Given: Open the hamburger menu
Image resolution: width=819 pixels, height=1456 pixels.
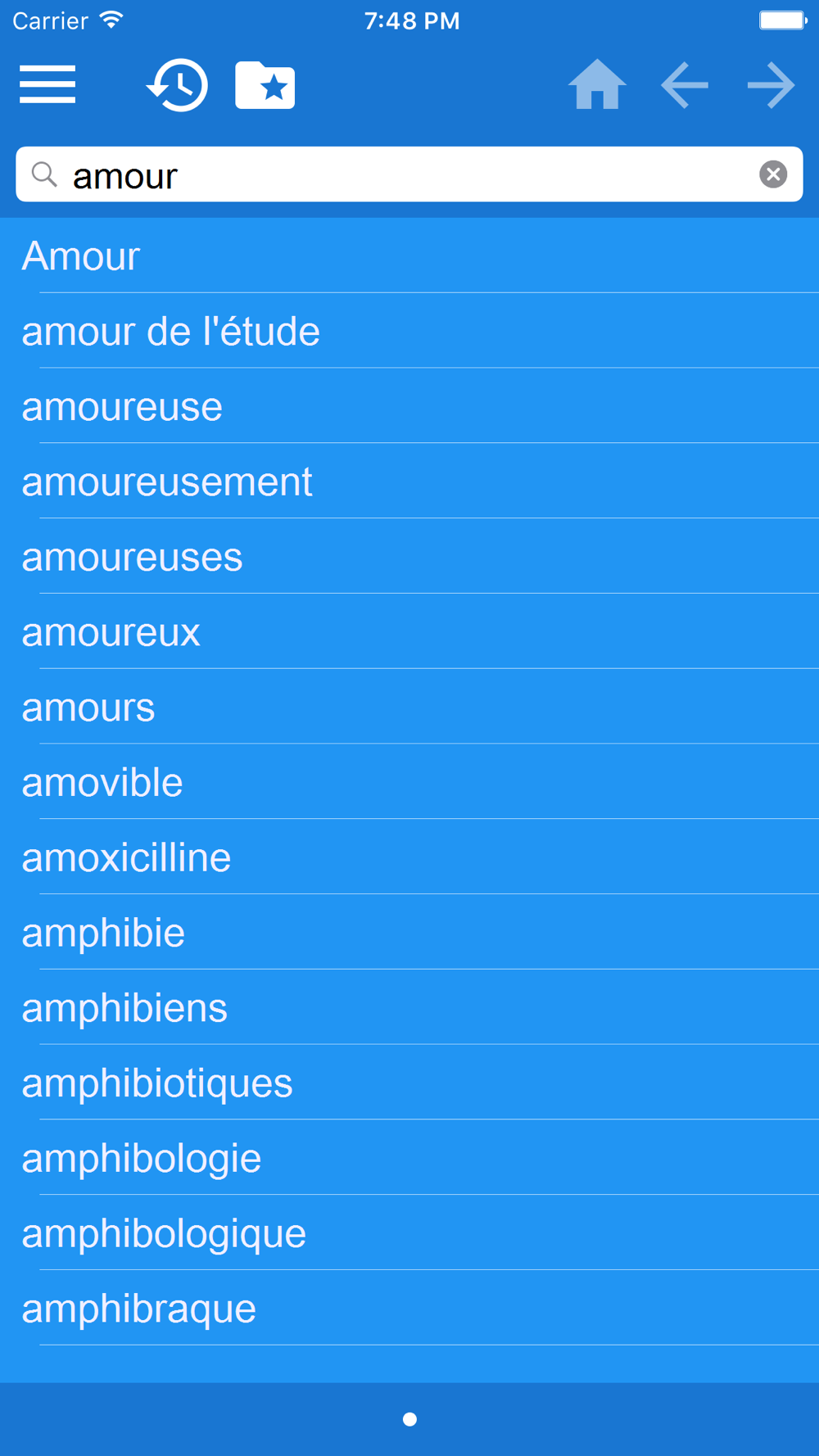Looking at the screenshot, I should coord(48,84).
